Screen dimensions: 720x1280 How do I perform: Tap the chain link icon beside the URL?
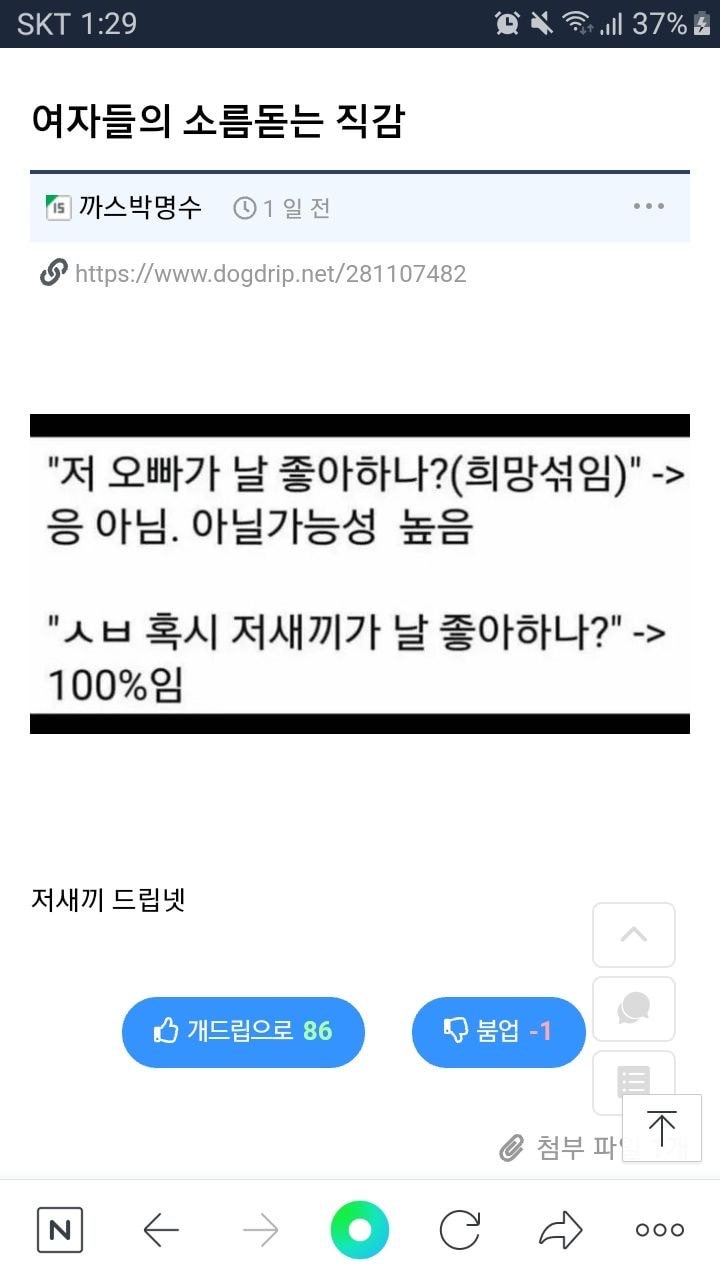[x=52, y=272]
